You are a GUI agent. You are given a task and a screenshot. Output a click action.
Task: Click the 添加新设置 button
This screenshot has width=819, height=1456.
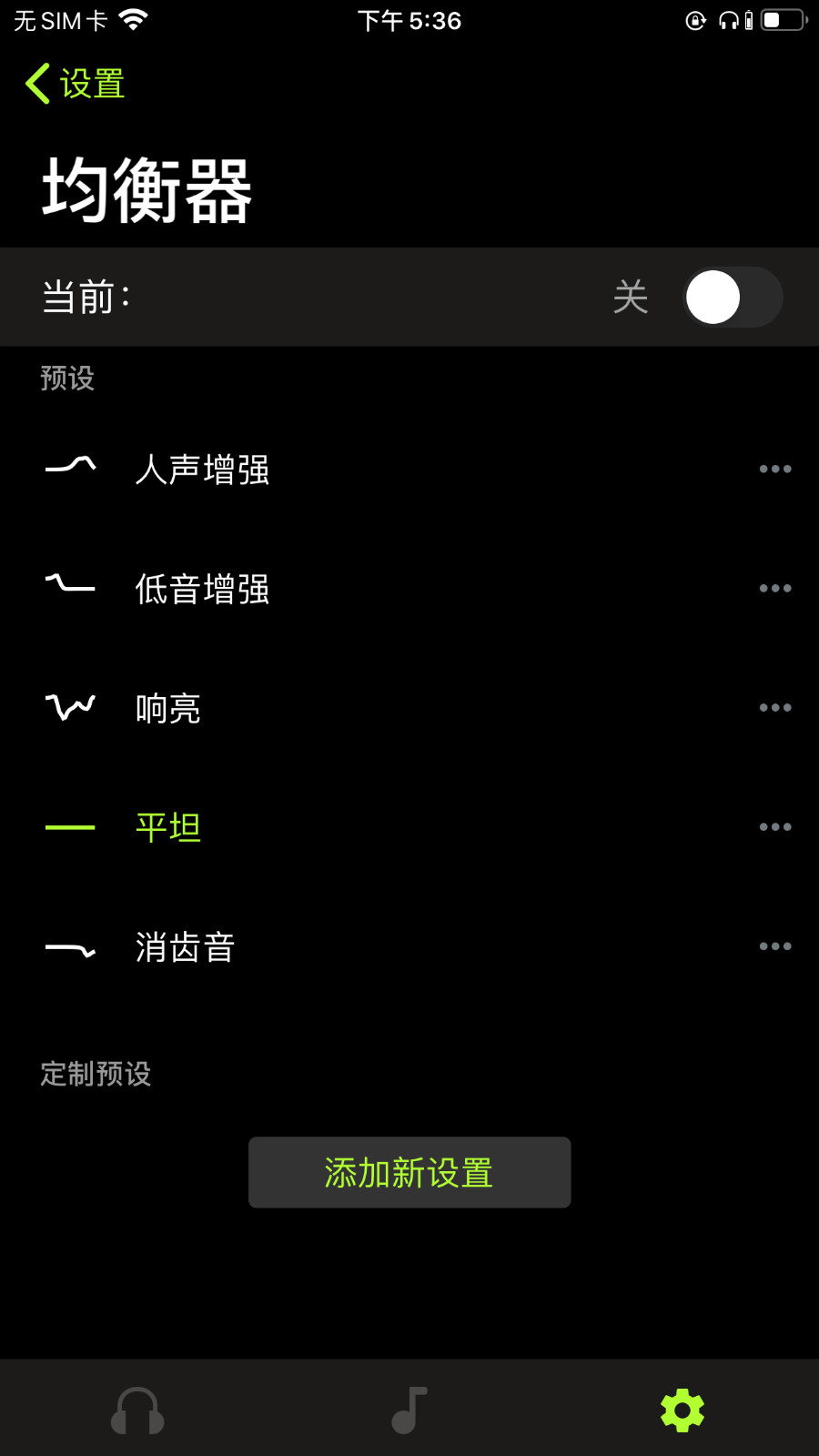[409, 1173]
